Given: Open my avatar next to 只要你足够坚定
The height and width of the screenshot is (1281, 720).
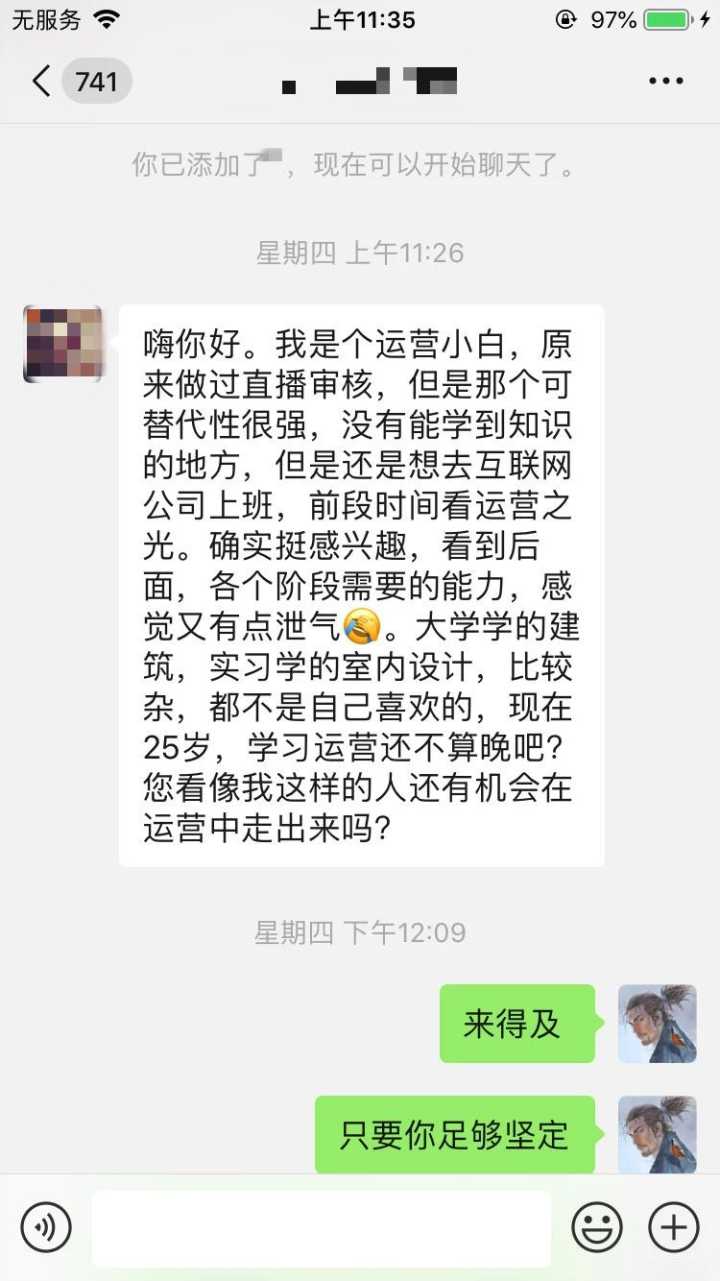Looking at the screenshot, I should 657,1133.
